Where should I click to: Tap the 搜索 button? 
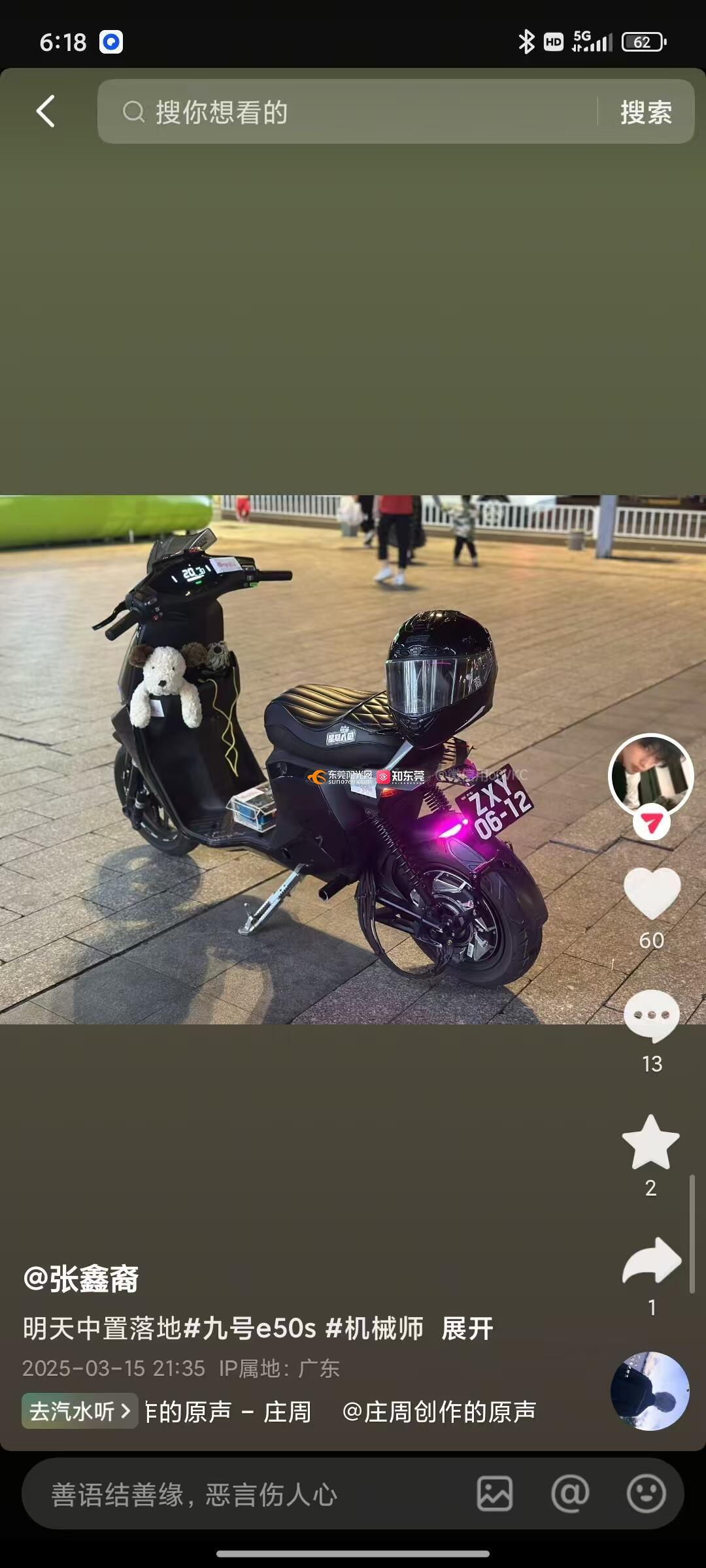(x=646, y=112)
